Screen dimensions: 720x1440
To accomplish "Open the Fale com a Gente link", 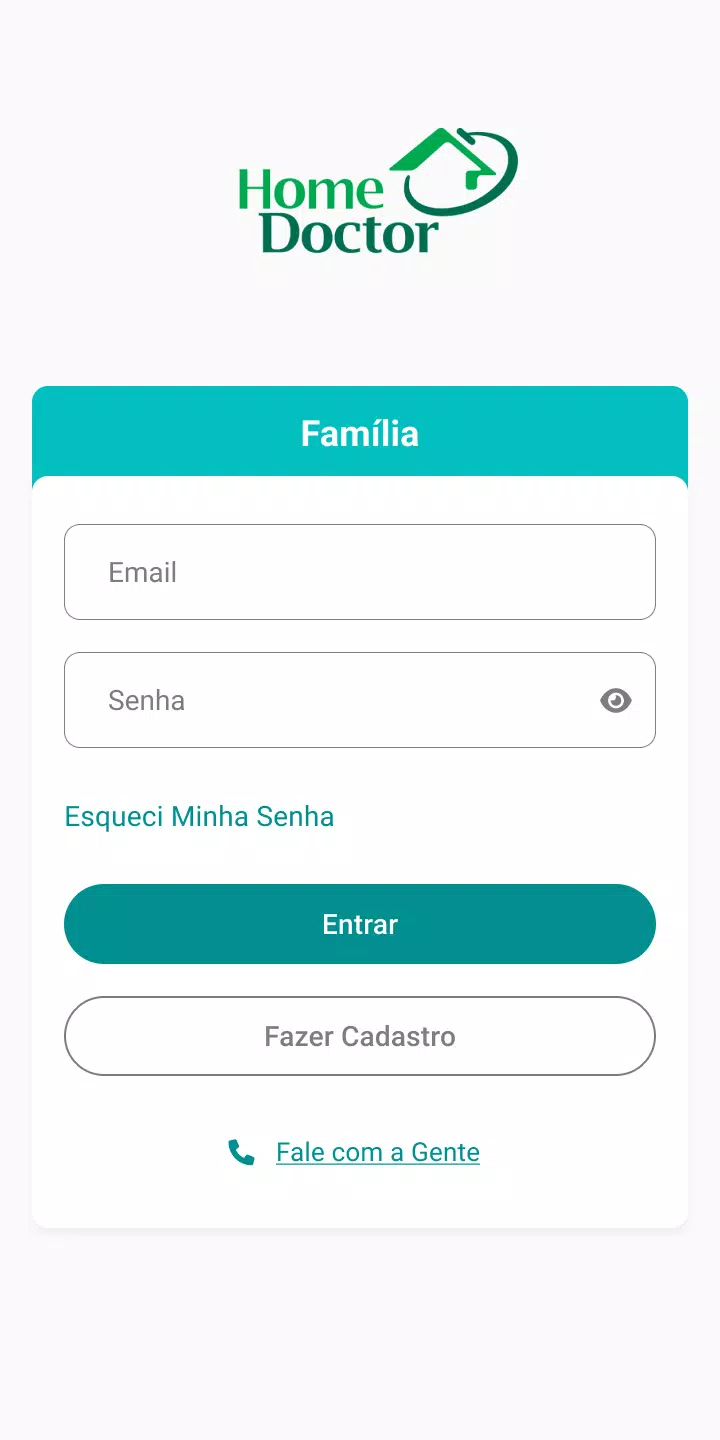I will tap(378, 1152).
